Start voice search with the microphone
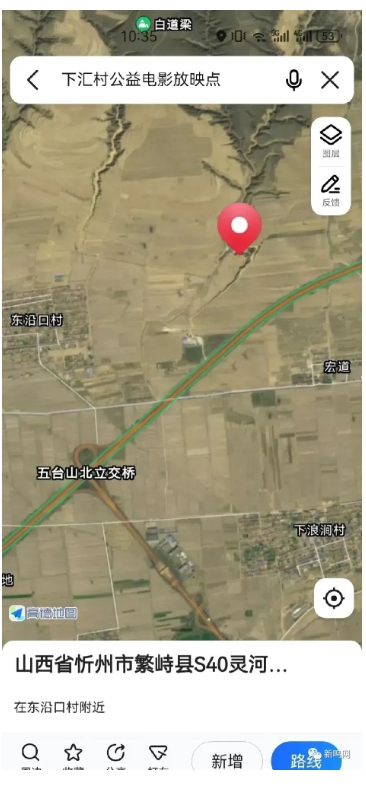 pyautogui.click(x=294, y=80)
